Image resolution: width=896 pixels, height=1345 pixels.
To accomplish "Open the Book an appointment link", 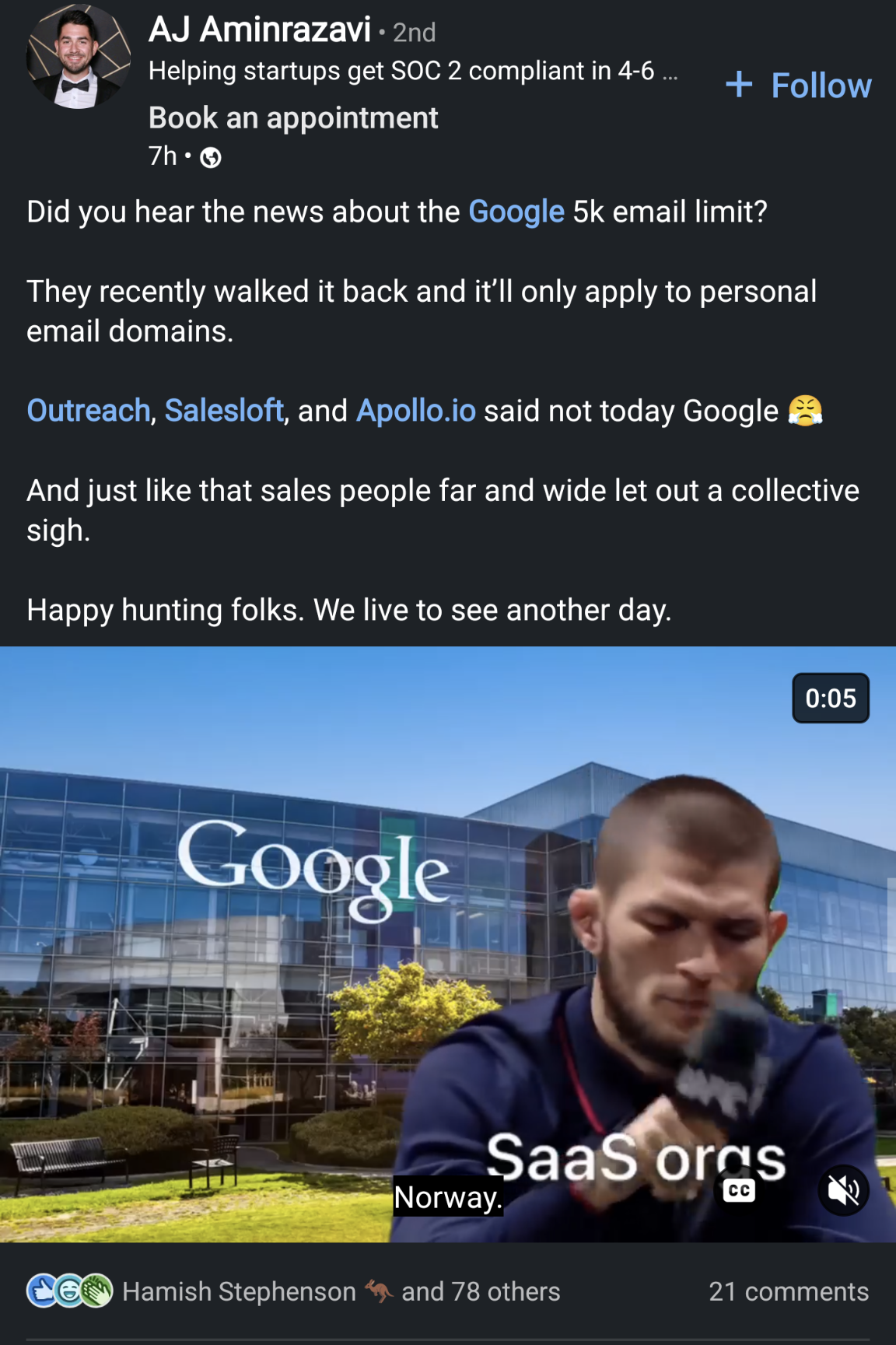I will (293, 118).
